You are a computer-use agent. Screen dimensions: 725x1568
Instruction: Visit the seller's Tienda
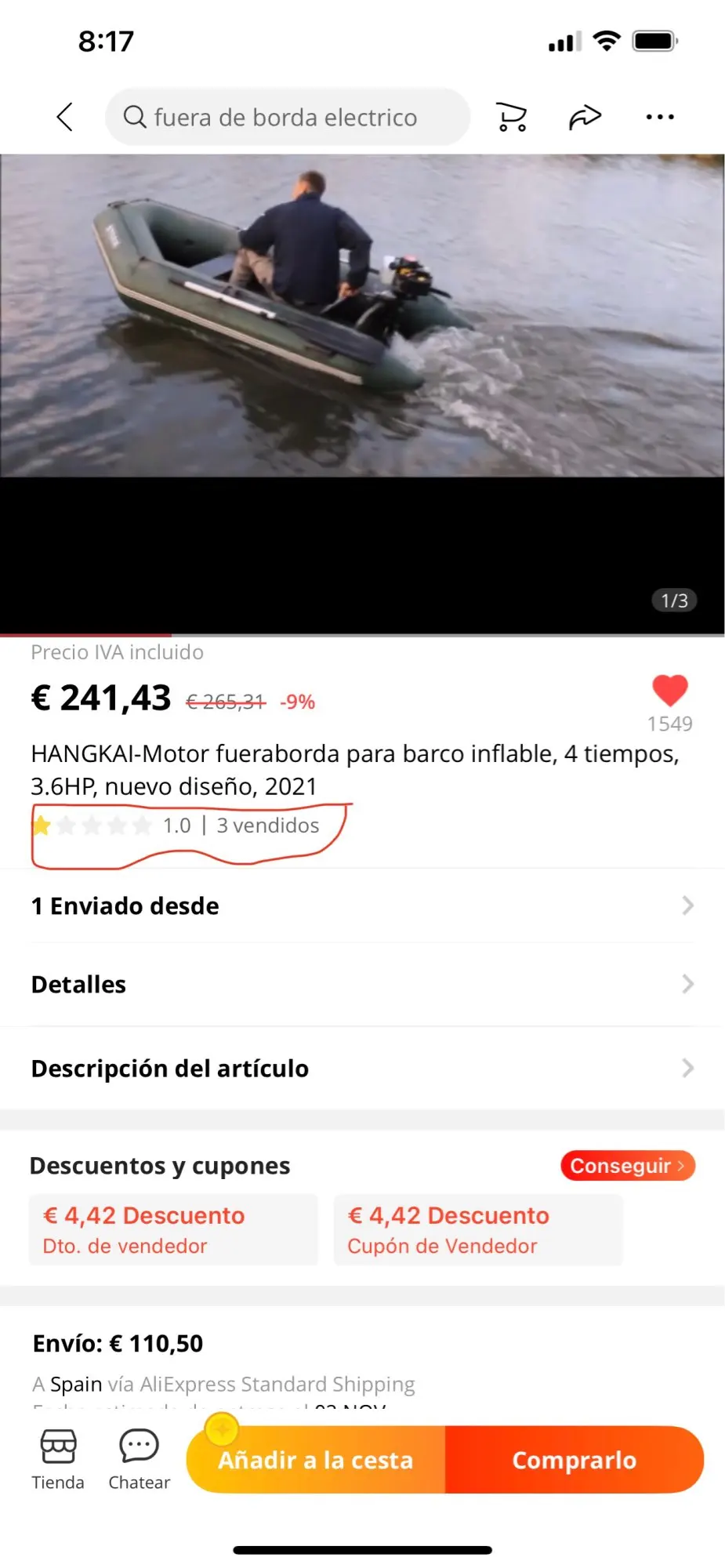coord(58,1458)
